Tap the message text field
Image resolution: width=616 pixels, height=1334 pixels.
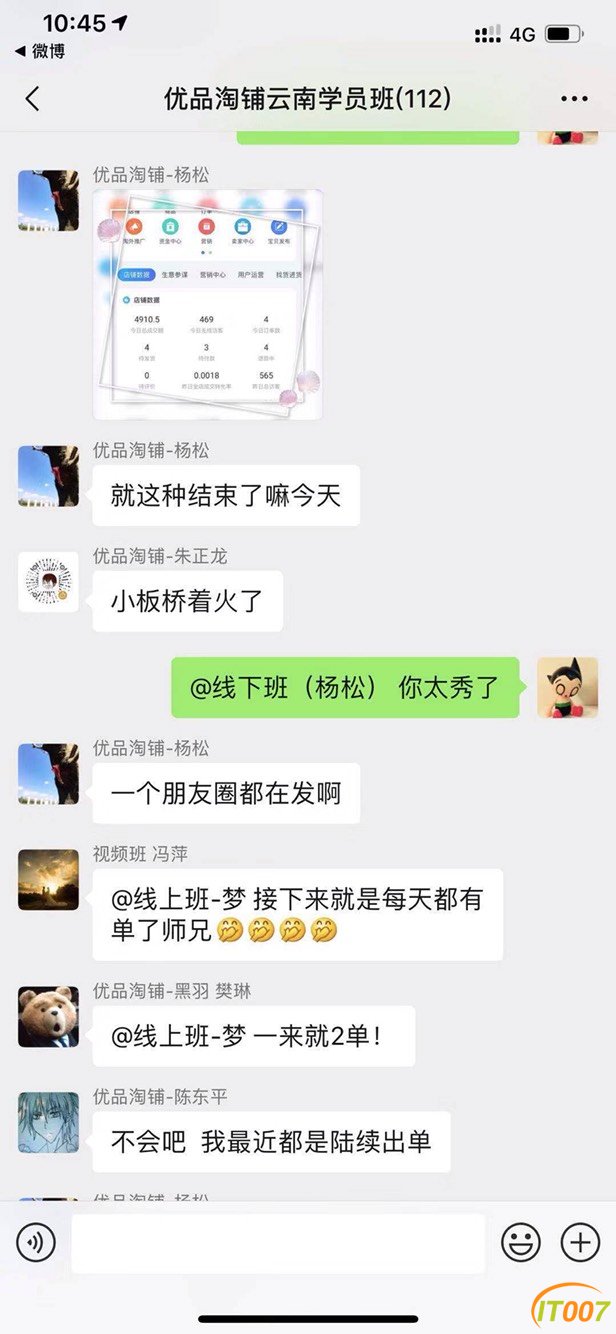click(278, 1243)
